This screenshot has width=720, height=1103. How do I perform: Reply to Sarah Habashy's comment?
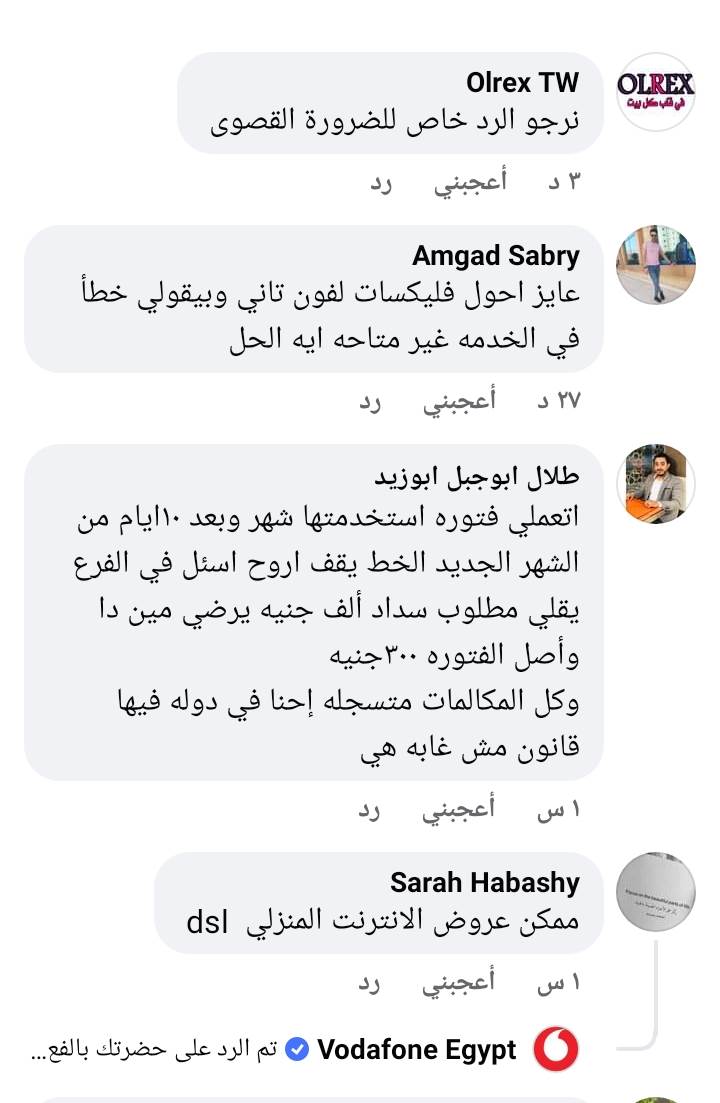(x=371, y=984)
